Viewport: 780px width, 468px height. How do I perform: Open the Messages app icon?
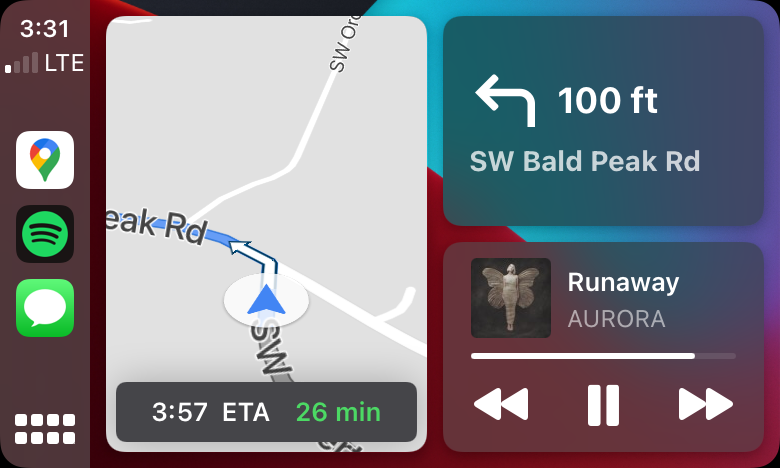pyautogui.click(x=45, y=308)
